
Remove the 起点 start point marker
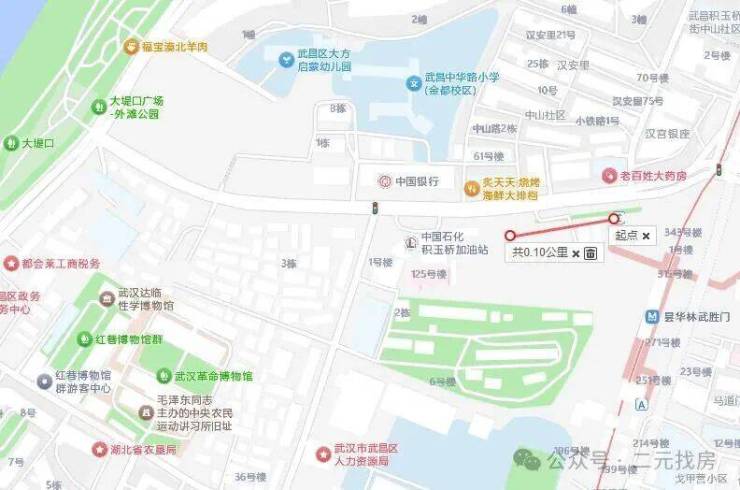pos(646,236)
